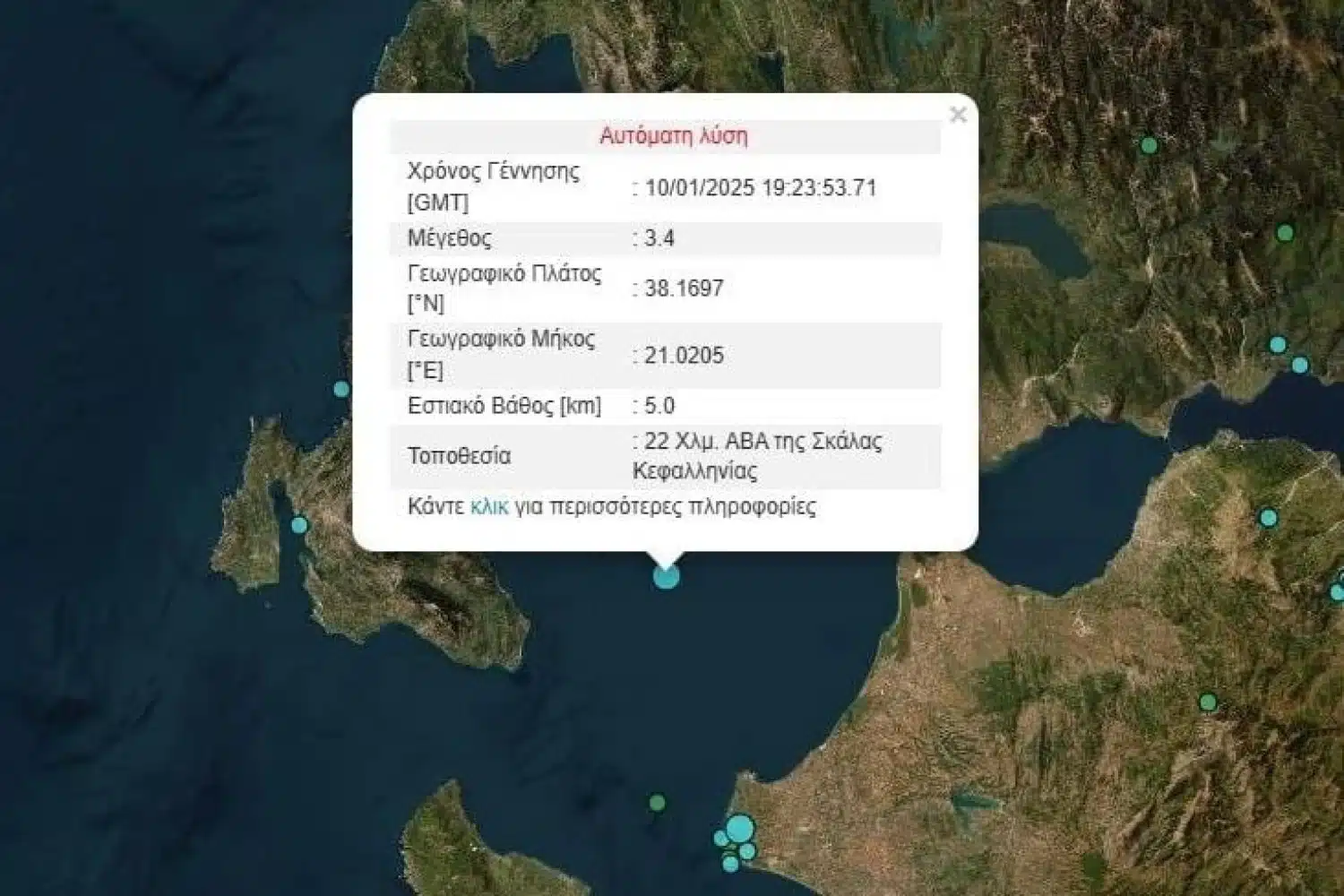Open the 'κλικ' link for more information
Image resolution: width=1344 pixels, height=896 pixels.
coord(489,507)
